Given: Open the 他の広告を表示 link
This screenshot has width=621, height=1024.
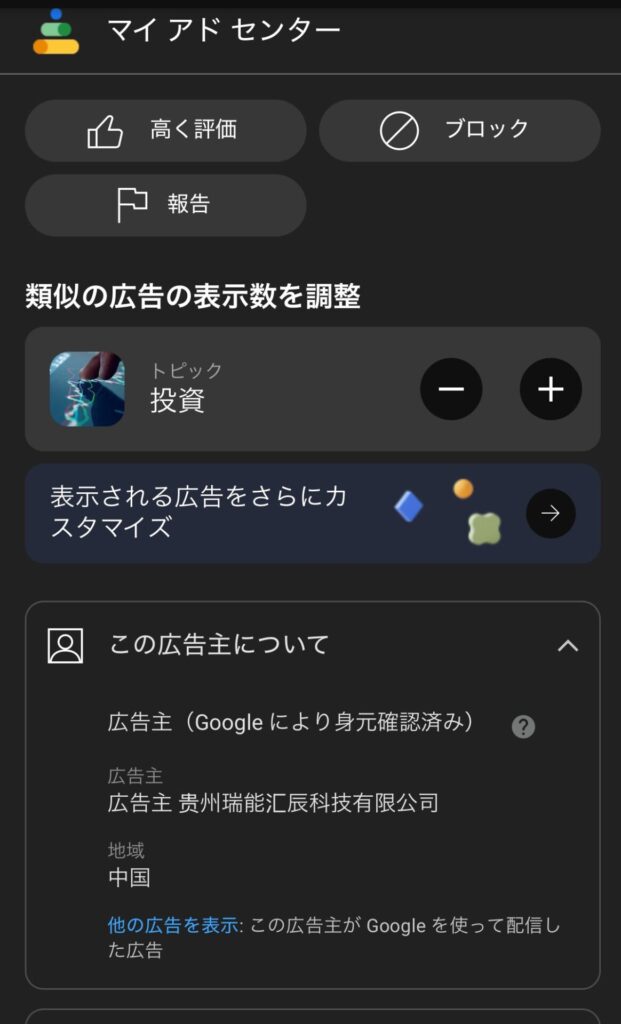Looking at the screenshot, I should [x=173, y=925].
